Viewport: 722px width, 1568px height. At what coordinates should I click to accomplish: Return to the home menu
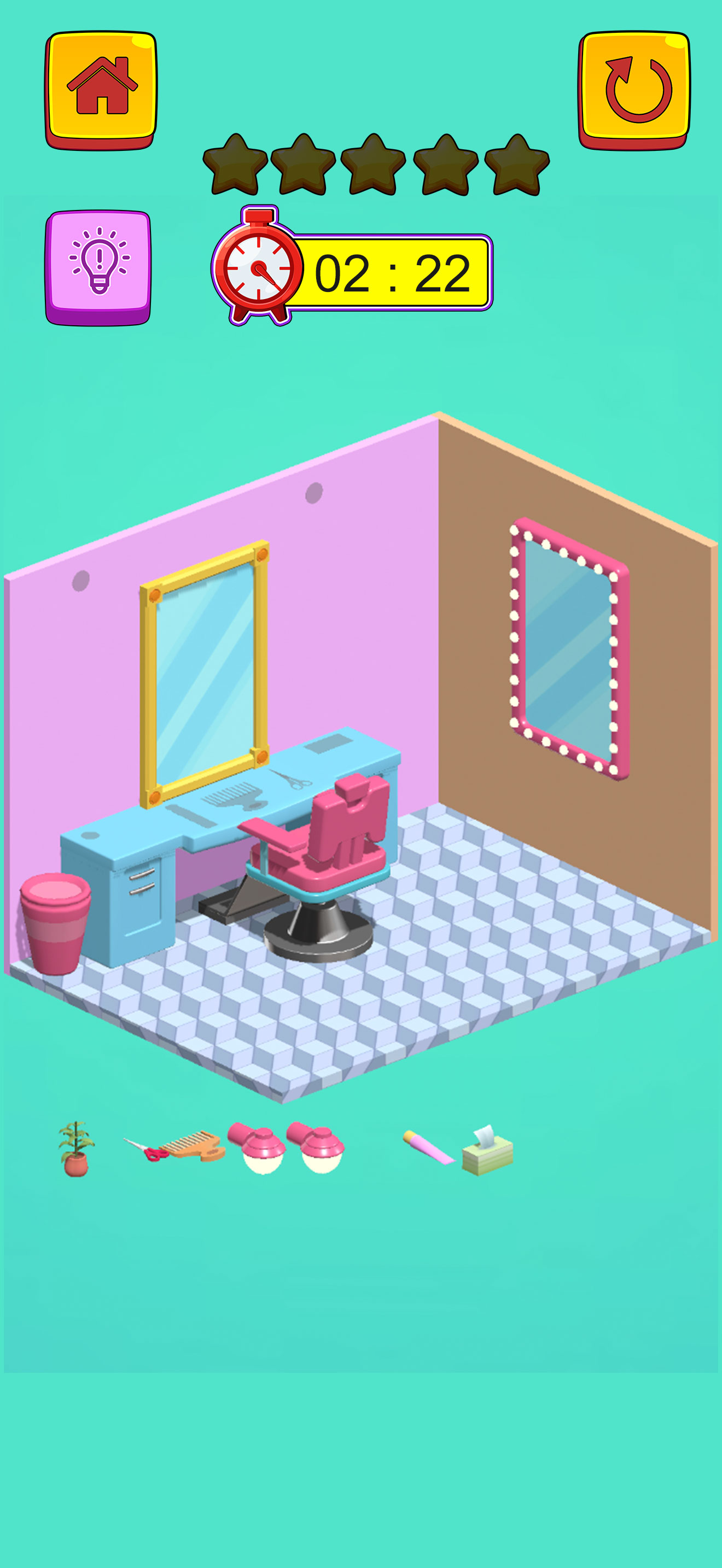(101, 87)
